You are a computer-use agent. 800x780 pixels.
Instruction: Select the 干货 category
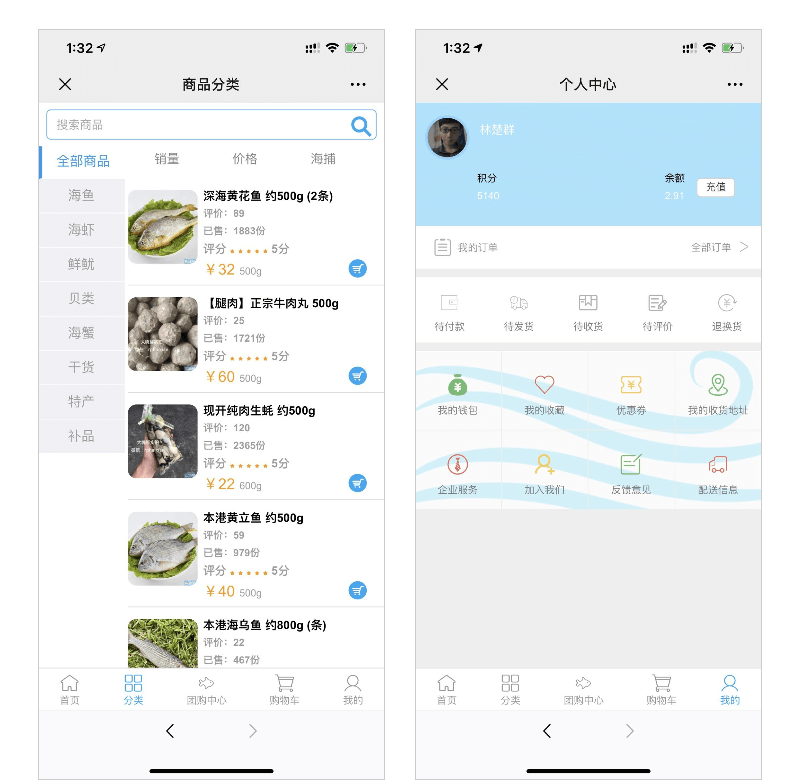pyautogui.click(x=82, y=367)
